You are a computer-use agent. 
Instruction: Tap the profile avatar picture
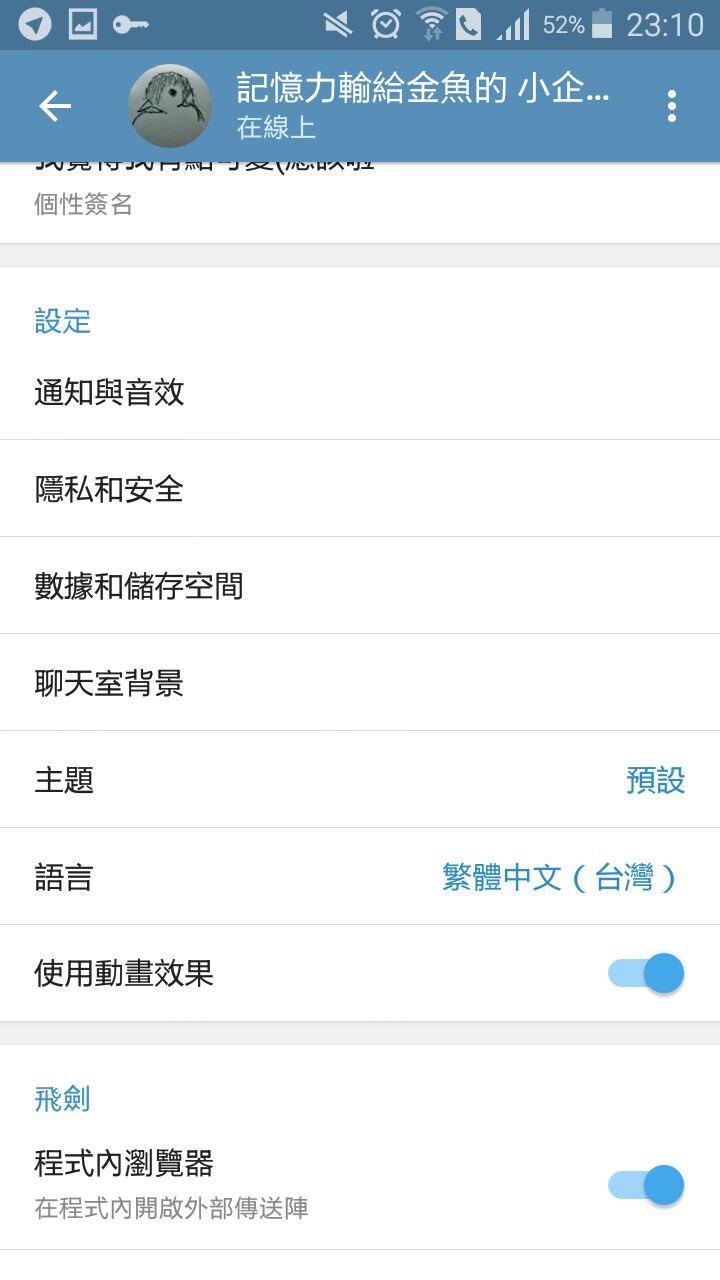tap(170, 106)
